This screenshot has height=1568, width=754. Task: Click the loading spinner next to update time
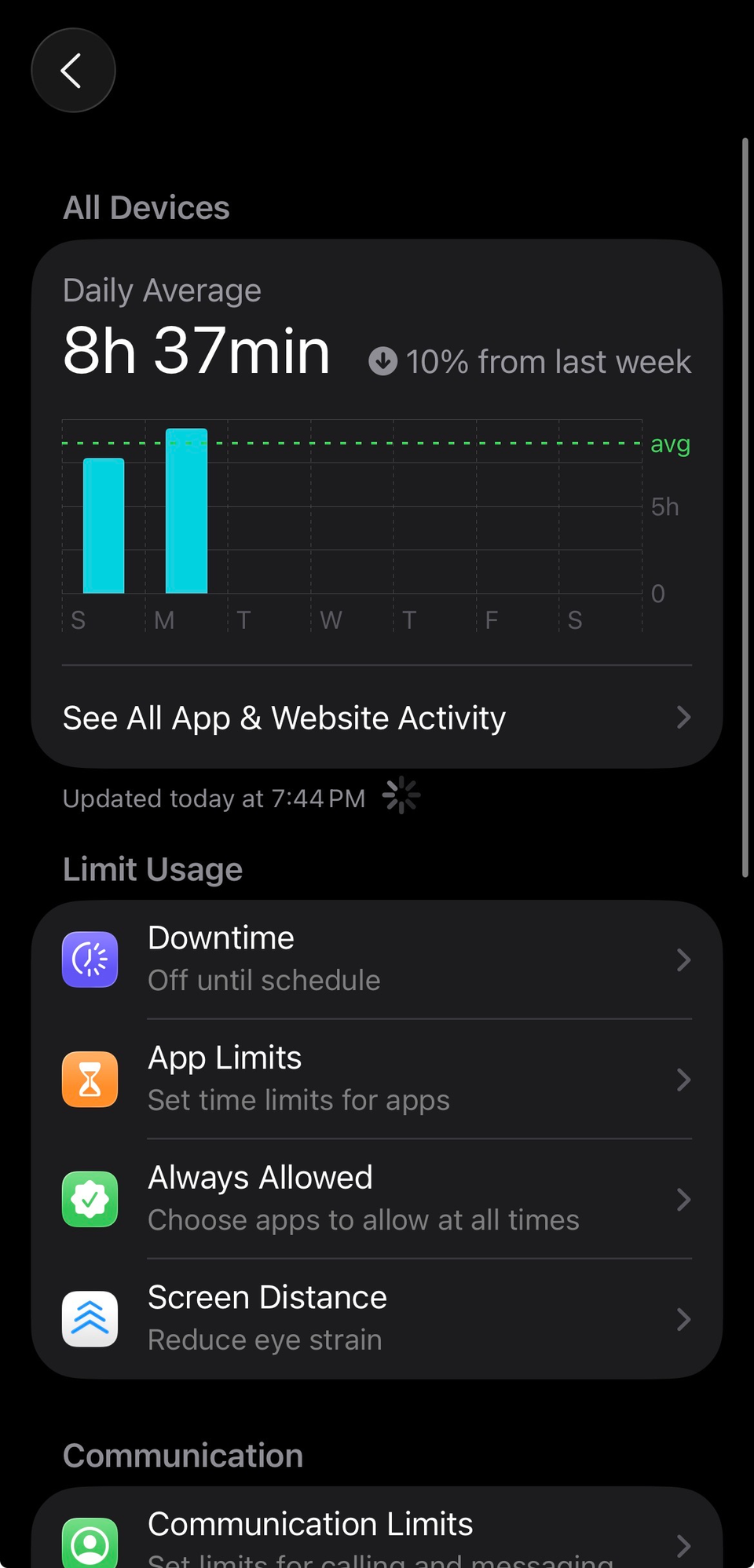click(x=401, y=795)
